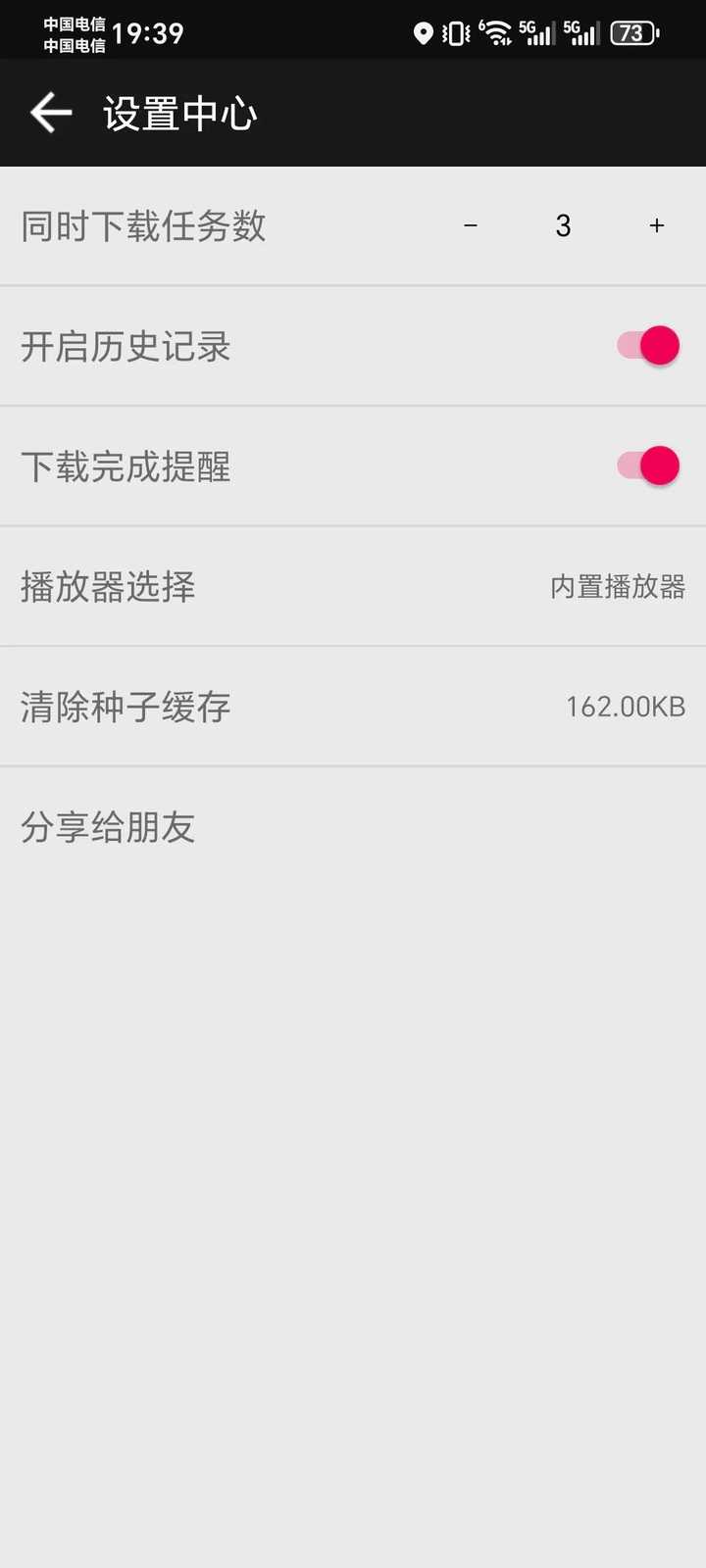This screenshot has height=1568, width=706.
Task: Open 播放器选择 setting
Action: tap(353, 587)
